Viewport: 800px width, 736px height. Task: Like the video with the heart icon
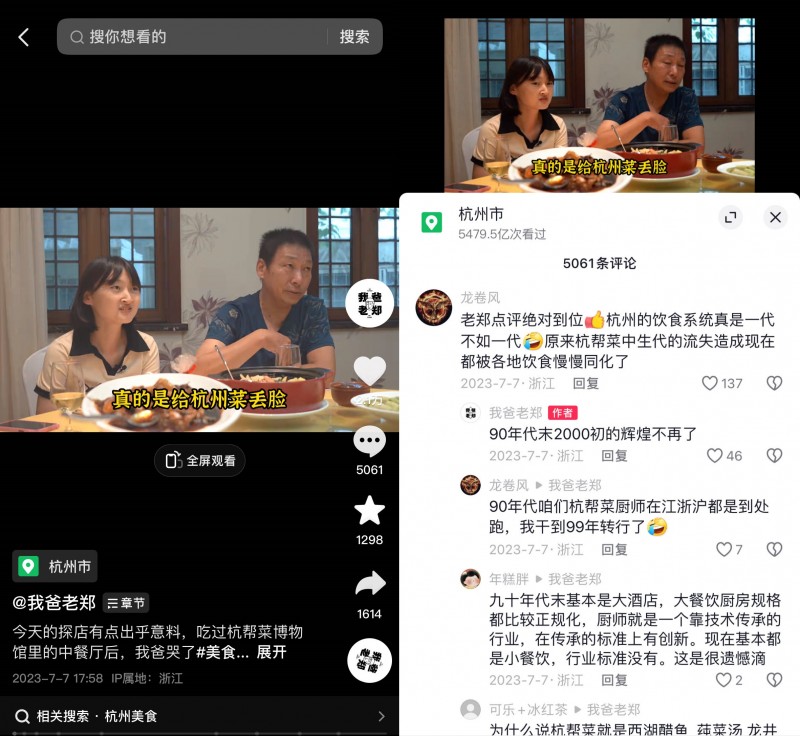[369, 371]
